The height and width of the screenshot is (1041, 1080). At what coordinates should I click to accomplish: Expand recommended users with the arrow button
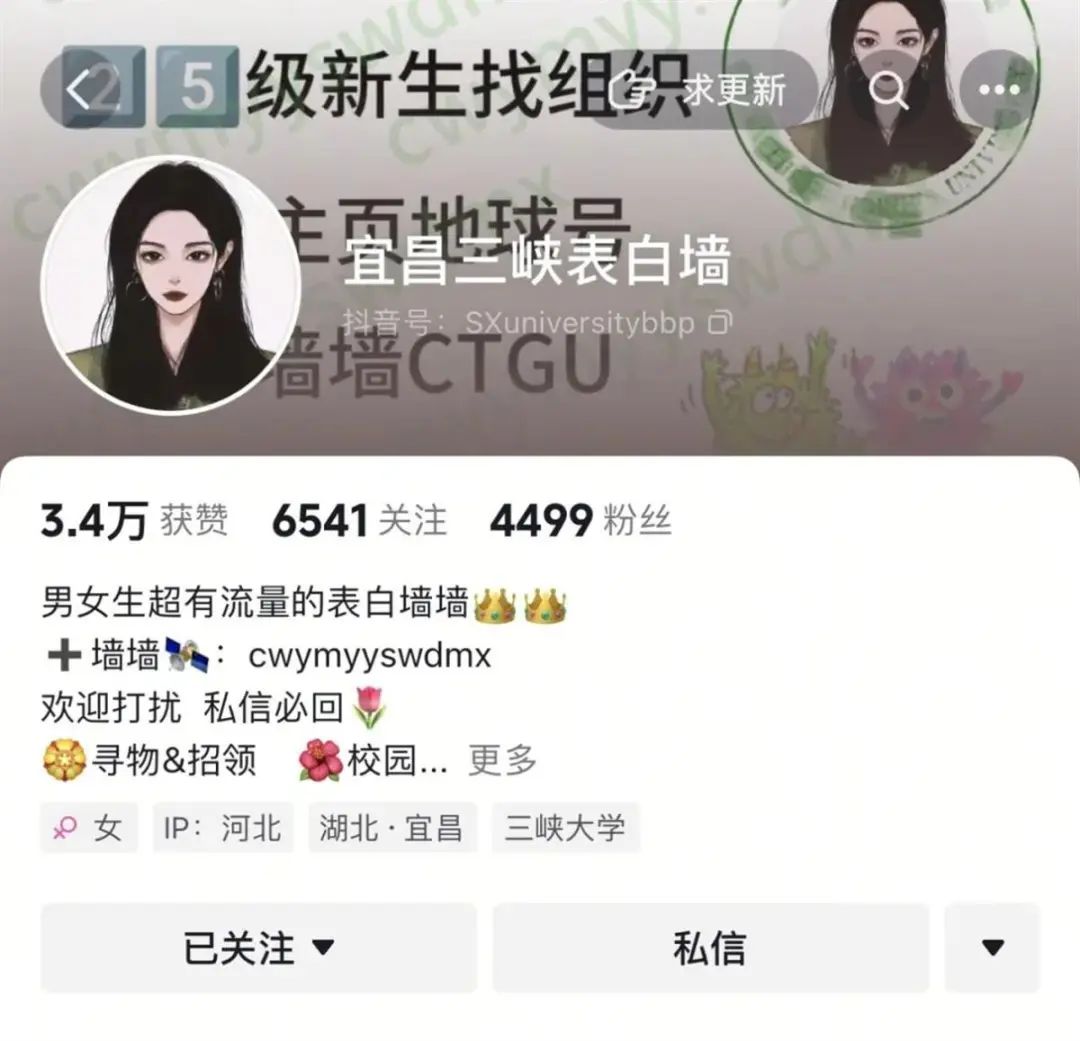pyautogui.click(x=992, y=948)
